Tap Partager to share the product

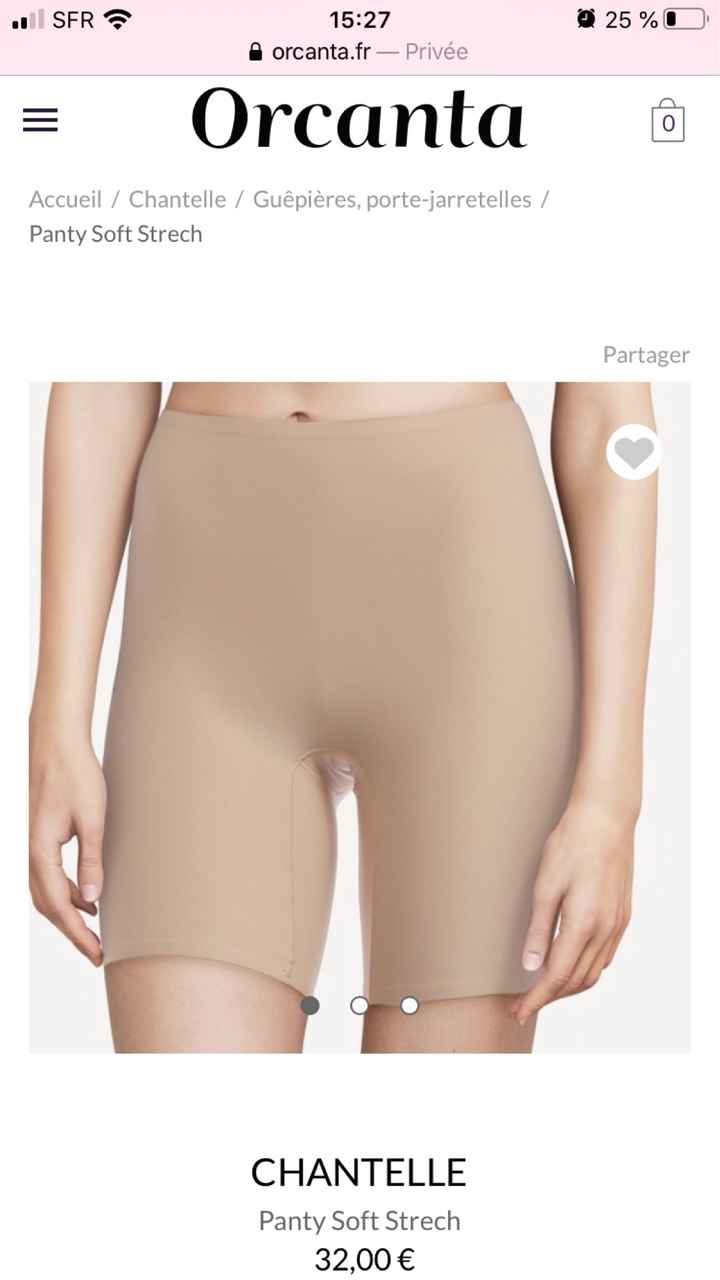pos(646,355)
